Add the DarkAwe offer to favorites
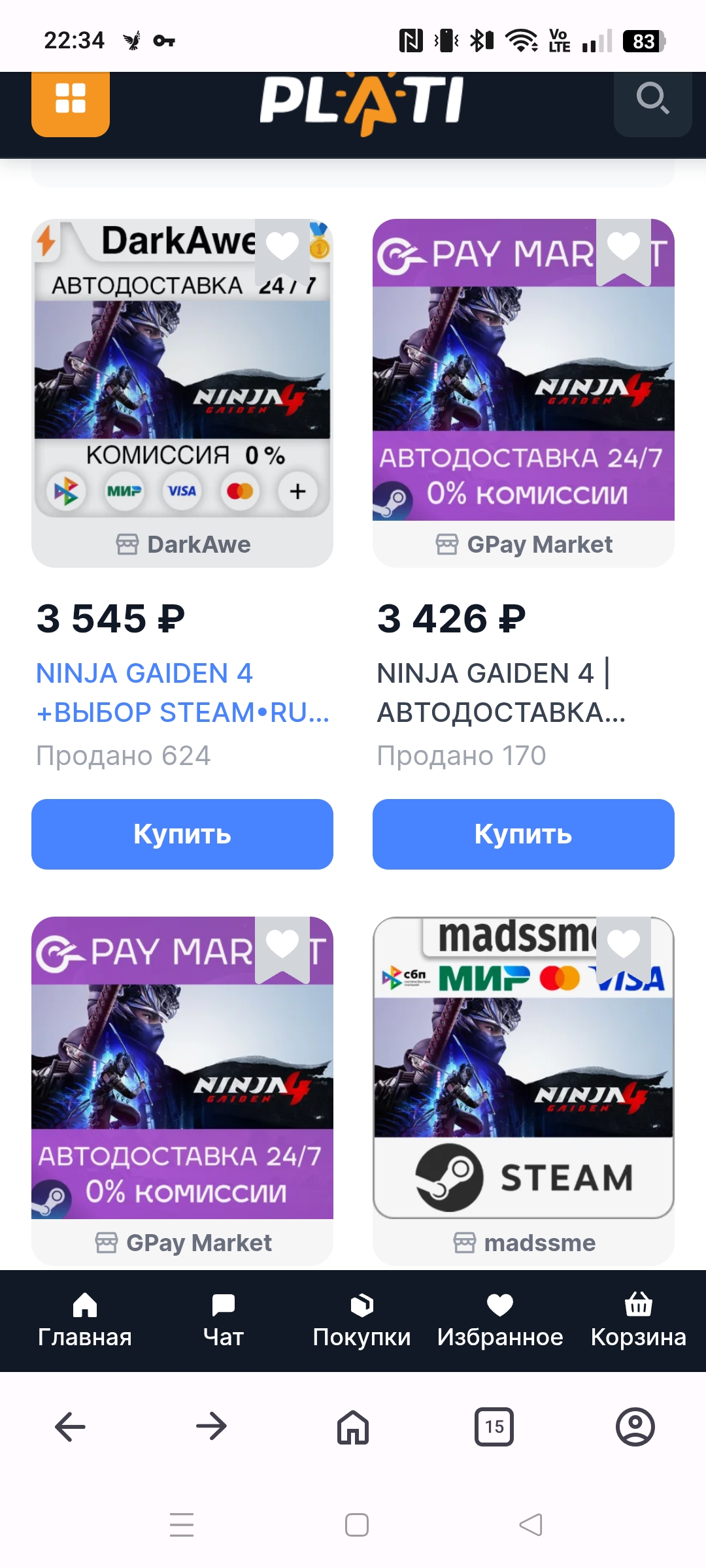The width and height of the screenshot is (706, 1568). 282,247
